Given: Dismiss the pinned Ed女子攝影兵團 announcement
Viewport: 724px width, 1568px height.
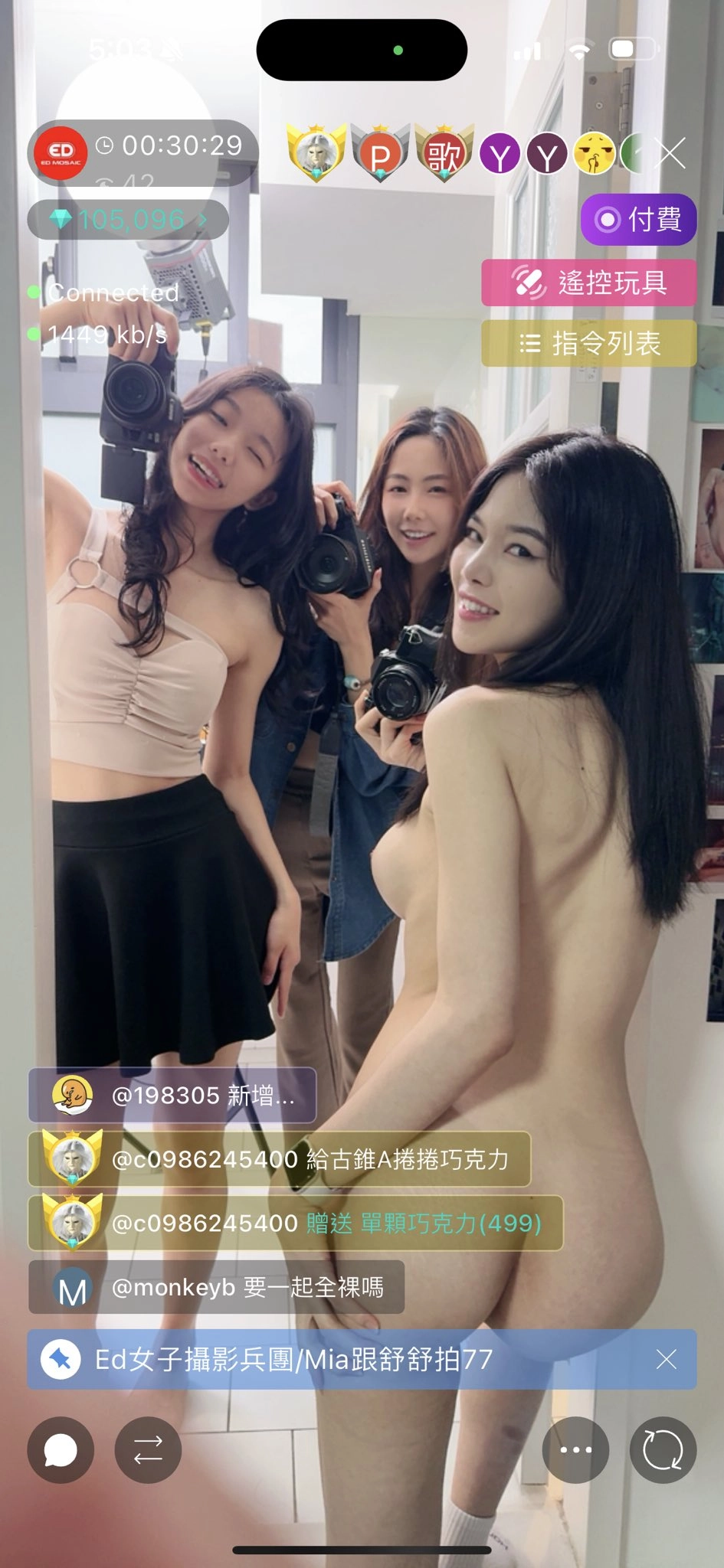Looking at the screenshot, I should pos(667,1360).
